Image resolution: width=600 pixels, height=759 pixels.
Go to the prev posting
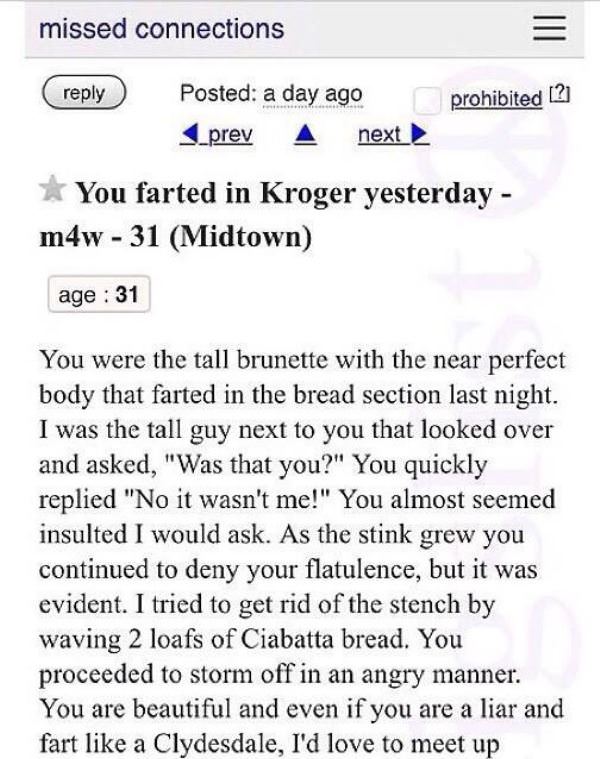220,134
